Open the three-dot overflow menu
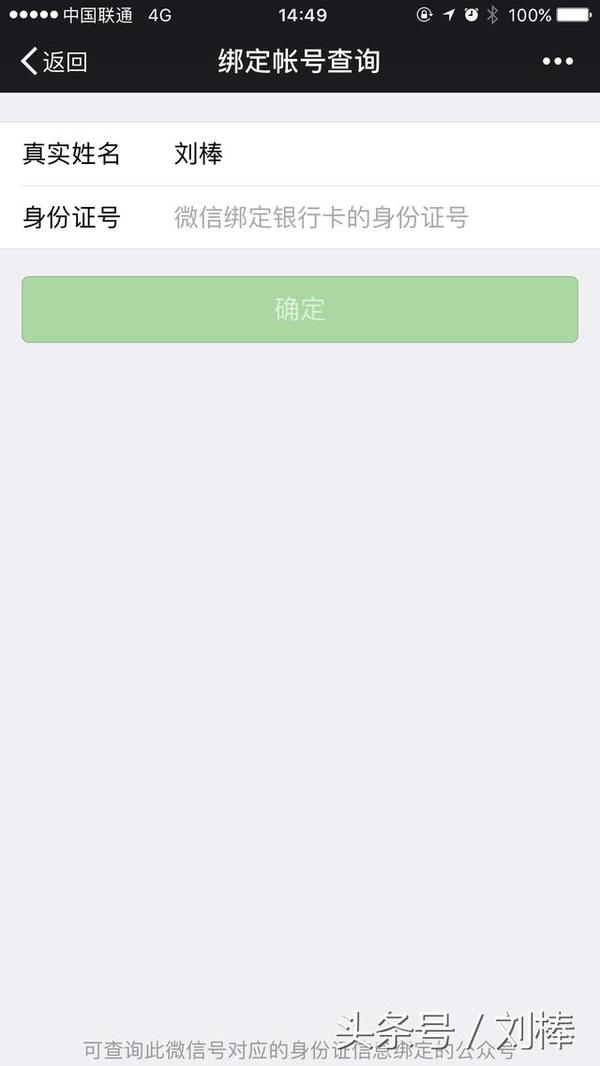 click(x=558, y=61)
